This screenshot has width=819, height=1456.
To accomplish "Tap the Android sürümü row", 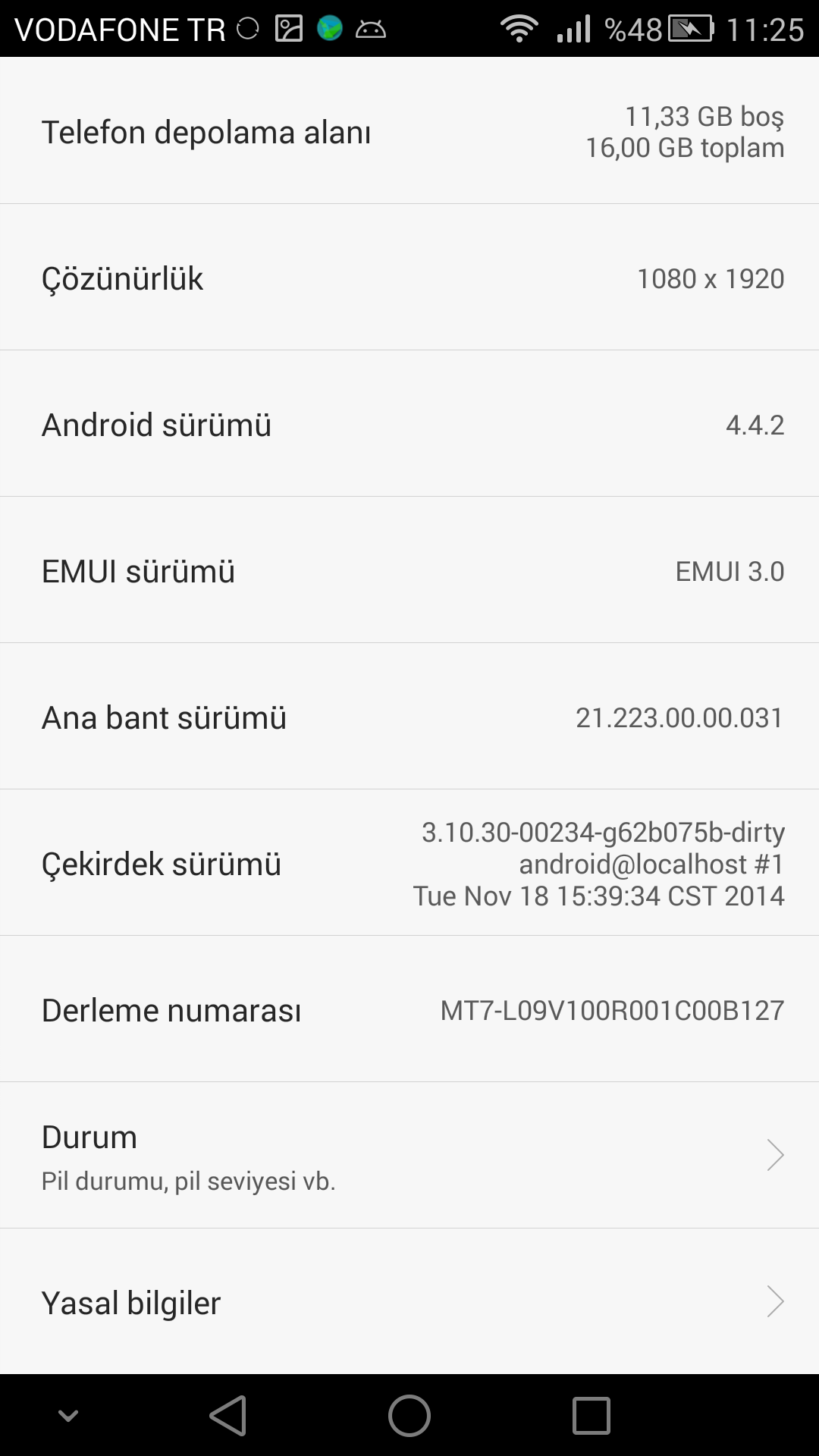I will point(409,423).
